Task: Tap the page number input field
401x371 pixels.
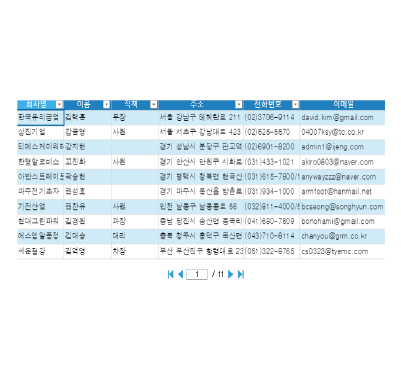Action: (x=197, y=274)
